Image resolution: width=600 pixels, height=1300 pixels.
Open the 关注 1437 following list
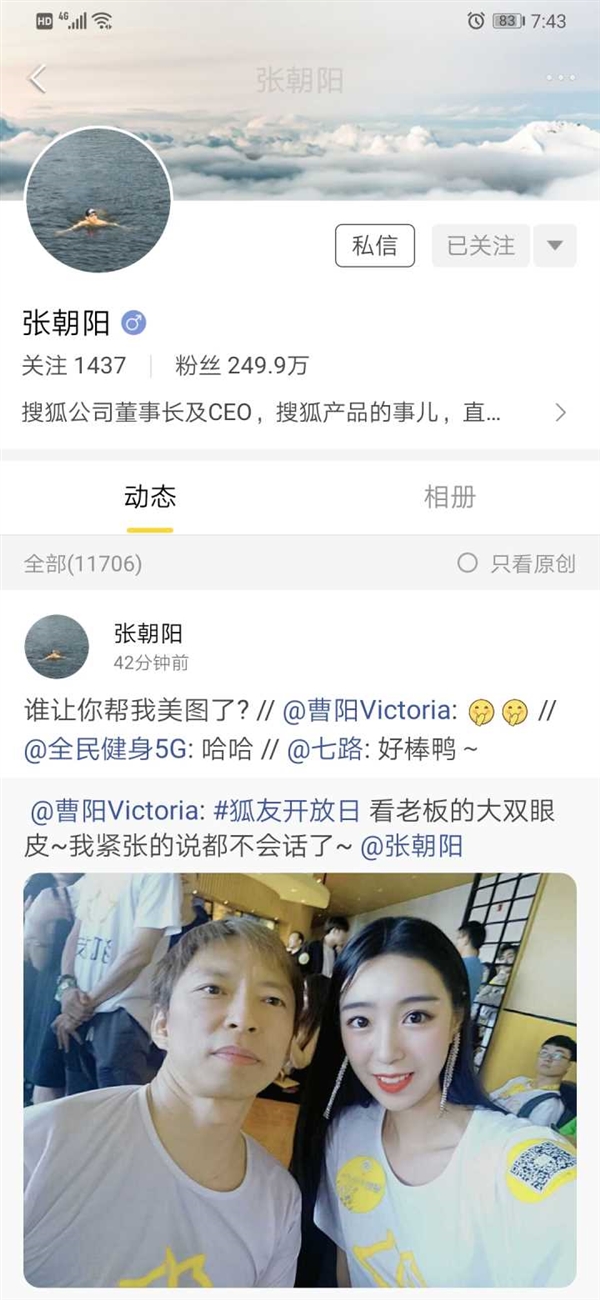[x=74, y=366]
